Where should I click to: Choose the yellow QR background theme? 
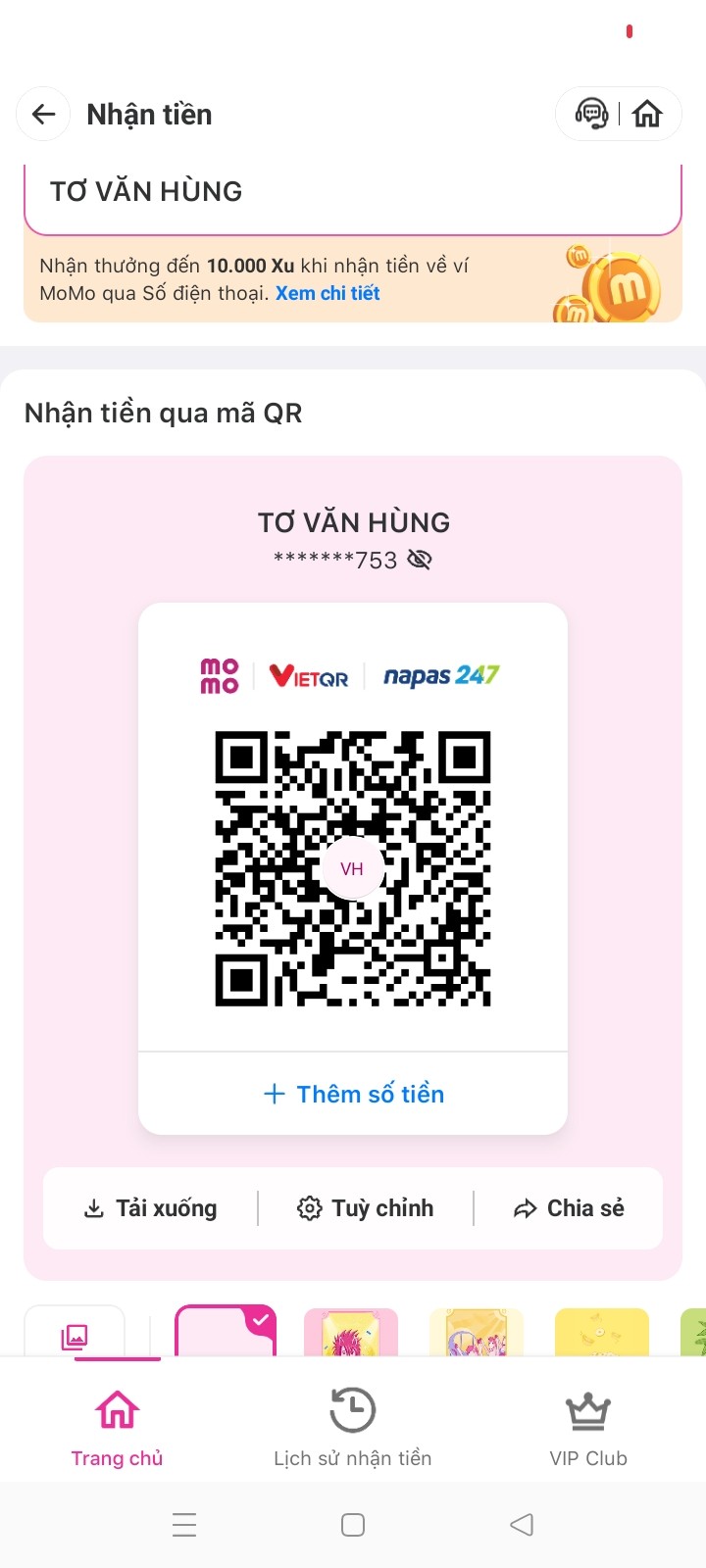(x=601, y=1335)
